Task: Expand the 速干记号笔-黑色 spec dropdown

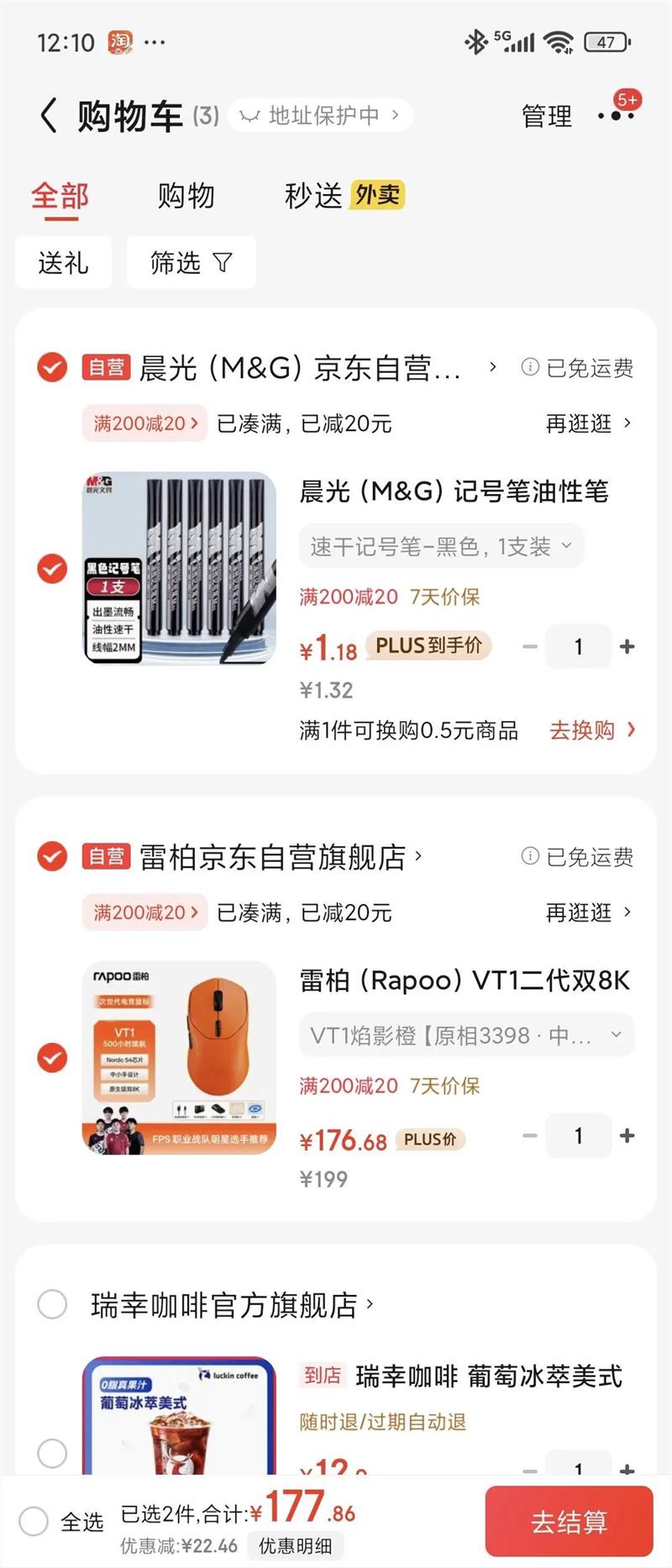Action: point(441,547)
